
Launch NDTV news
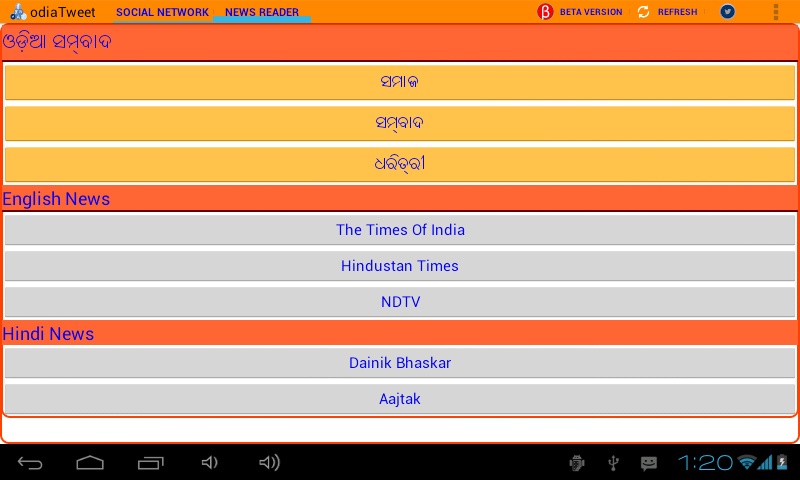(400, 302)
